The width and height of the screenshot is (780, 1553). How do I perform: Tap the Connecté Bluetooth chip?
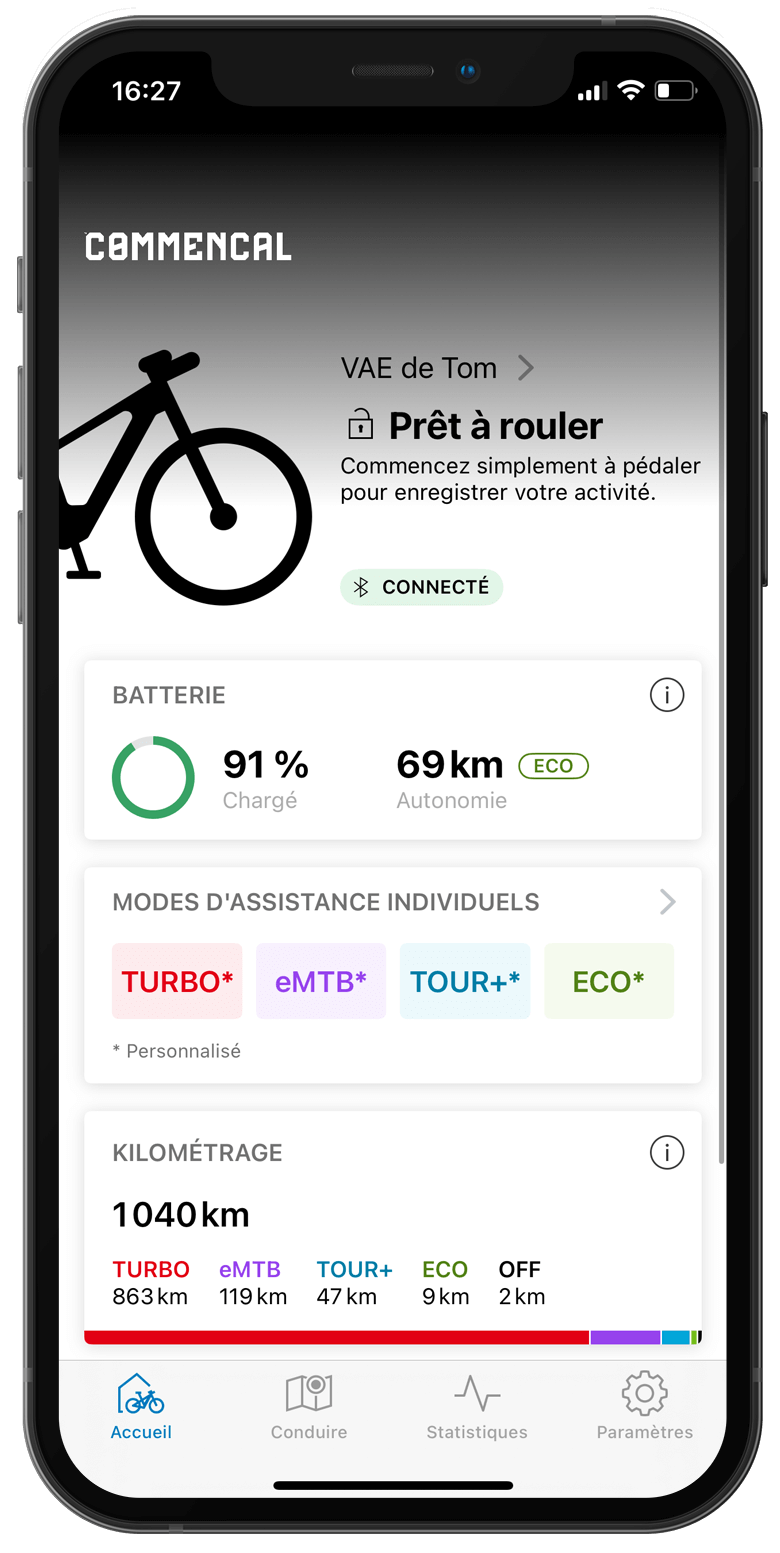click(x=421, y=587)
